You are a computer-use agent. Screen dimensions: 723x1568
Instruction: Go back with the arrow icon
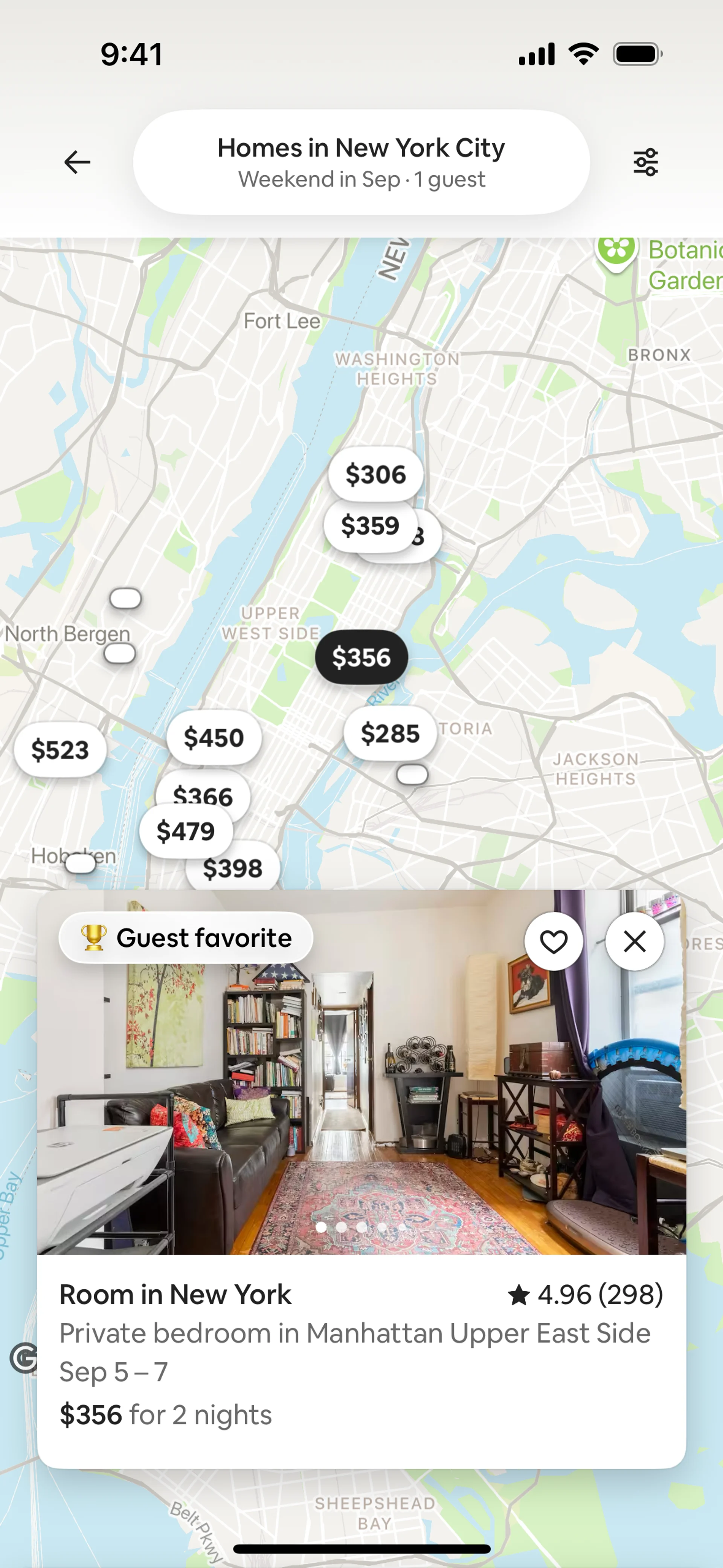77,162
